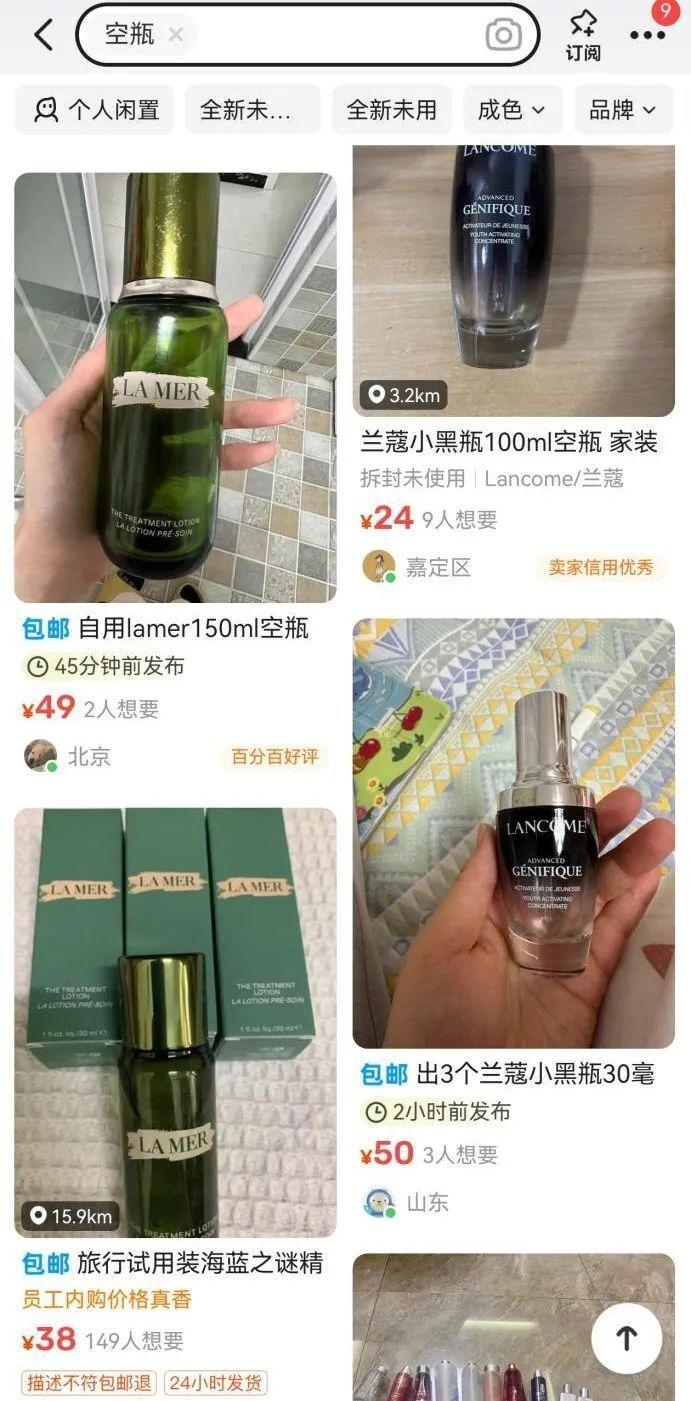This screenshot has width=691, height=1401.
Task: Open the three-dot overflow menu
Action: 647,35
